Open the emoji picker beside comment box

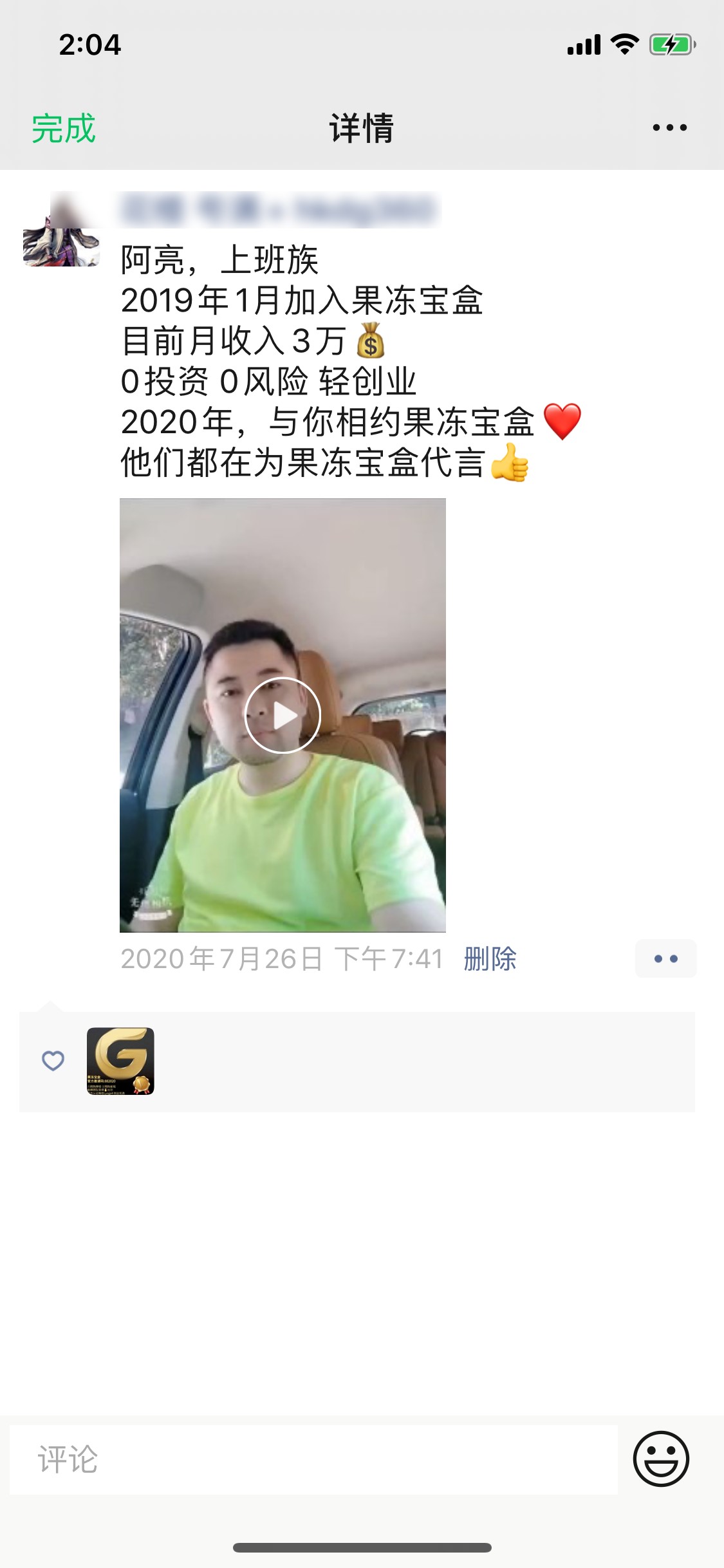tap(661, 1459)
